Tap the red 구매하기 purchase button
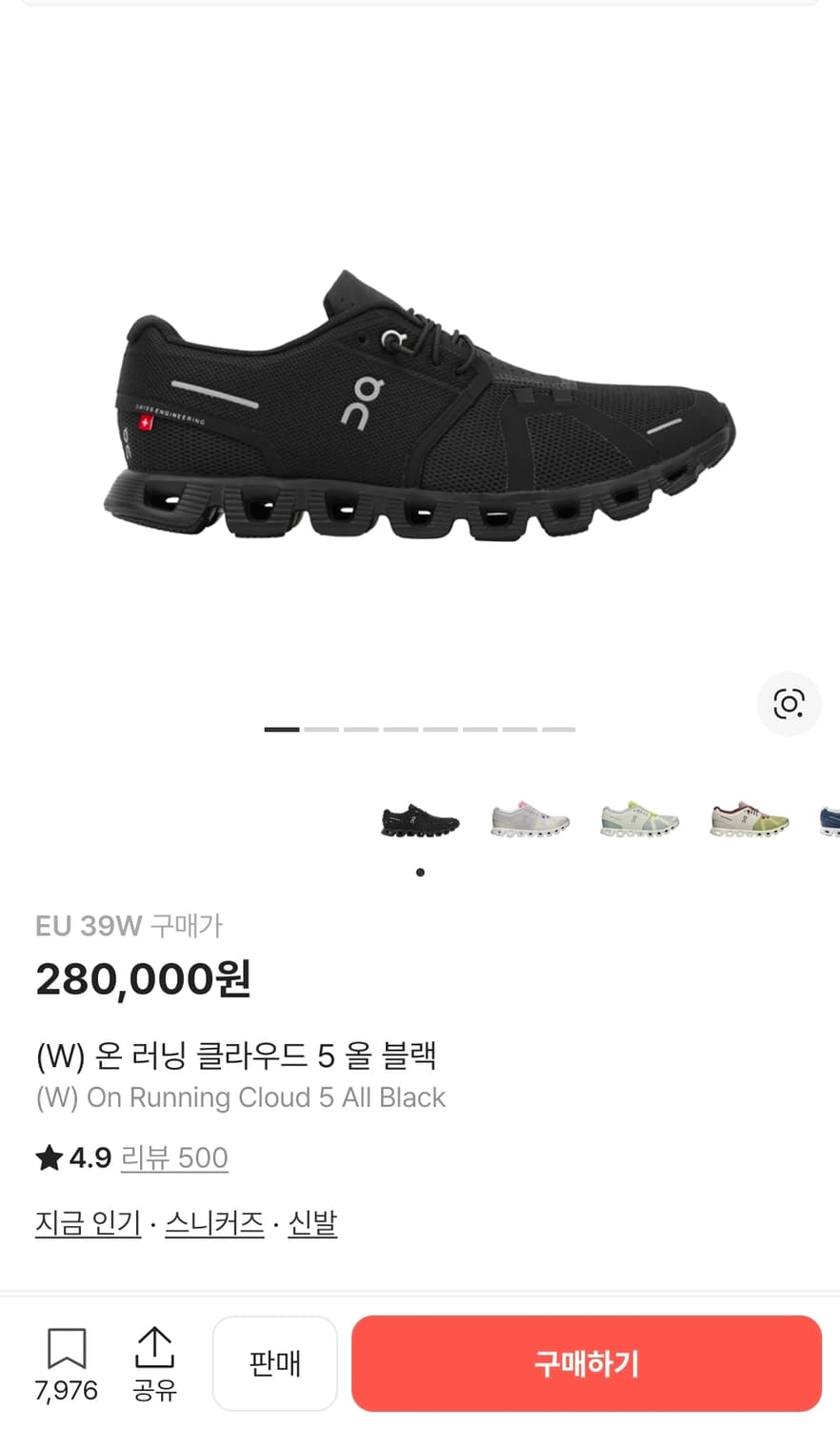840x1429 pixels. click(587, 1363)
